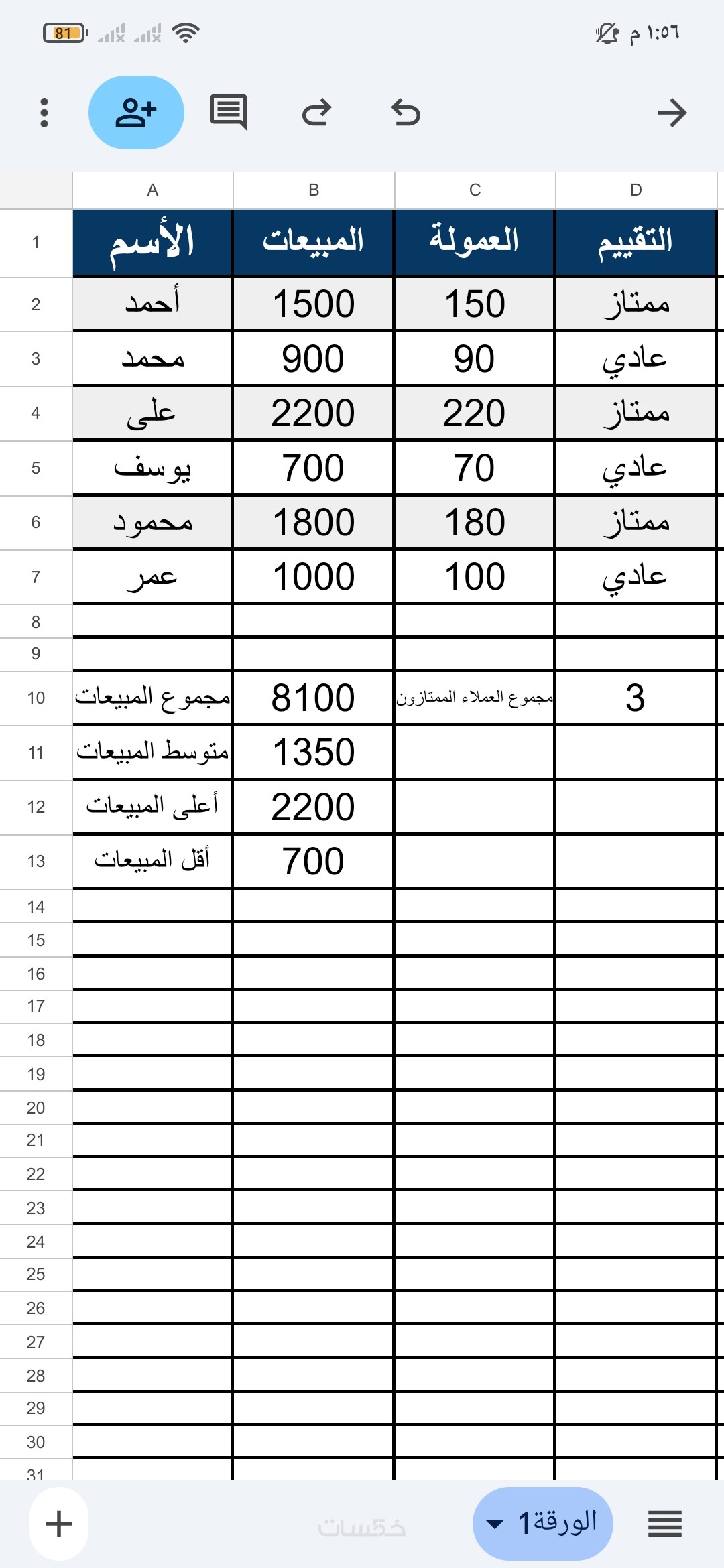The image size is (724, 1568).
Task: Select the cell showing 8100
Action: point(313,698)
